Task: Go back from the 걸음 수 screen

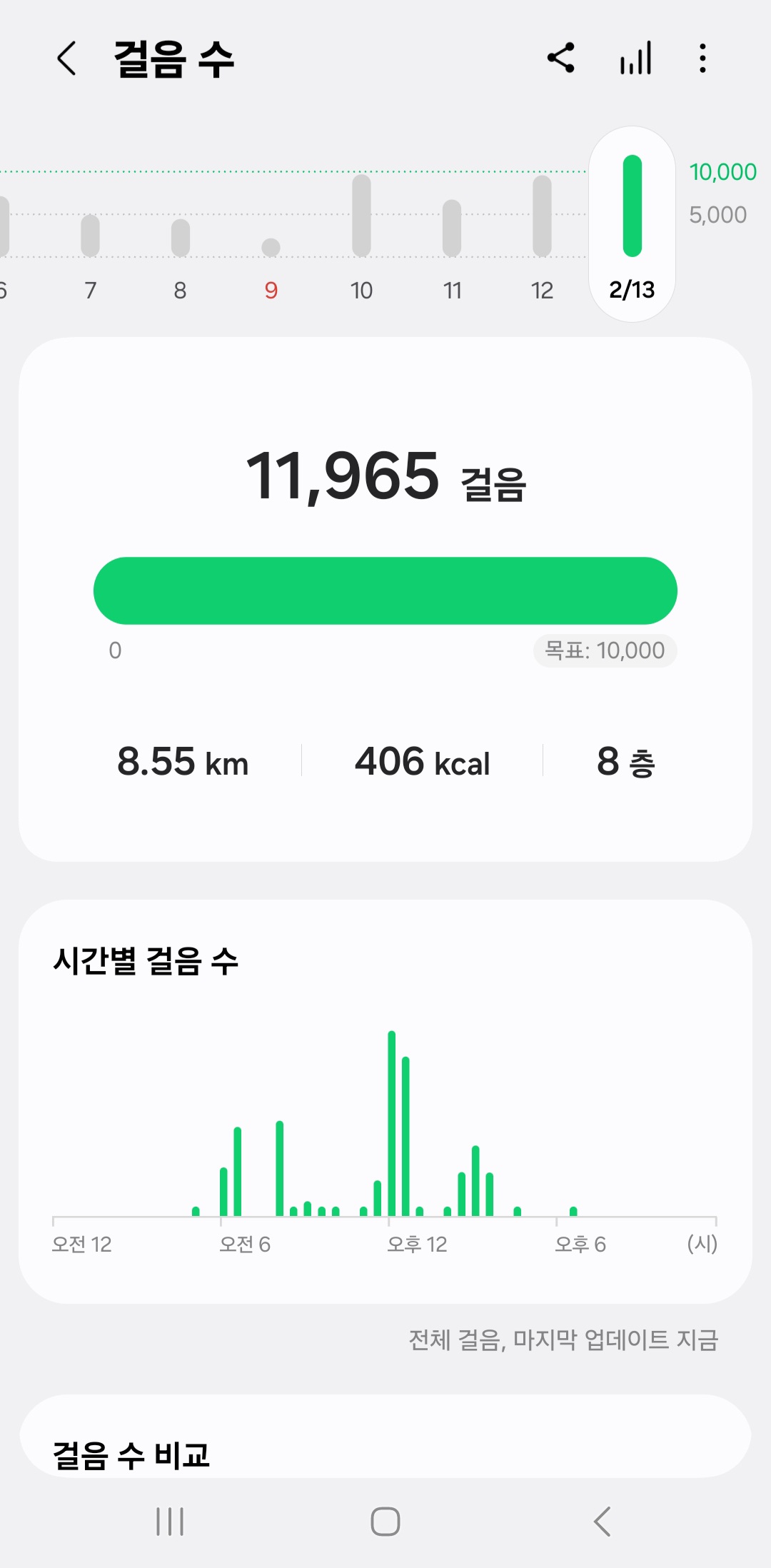Action: tap(66, 59)
